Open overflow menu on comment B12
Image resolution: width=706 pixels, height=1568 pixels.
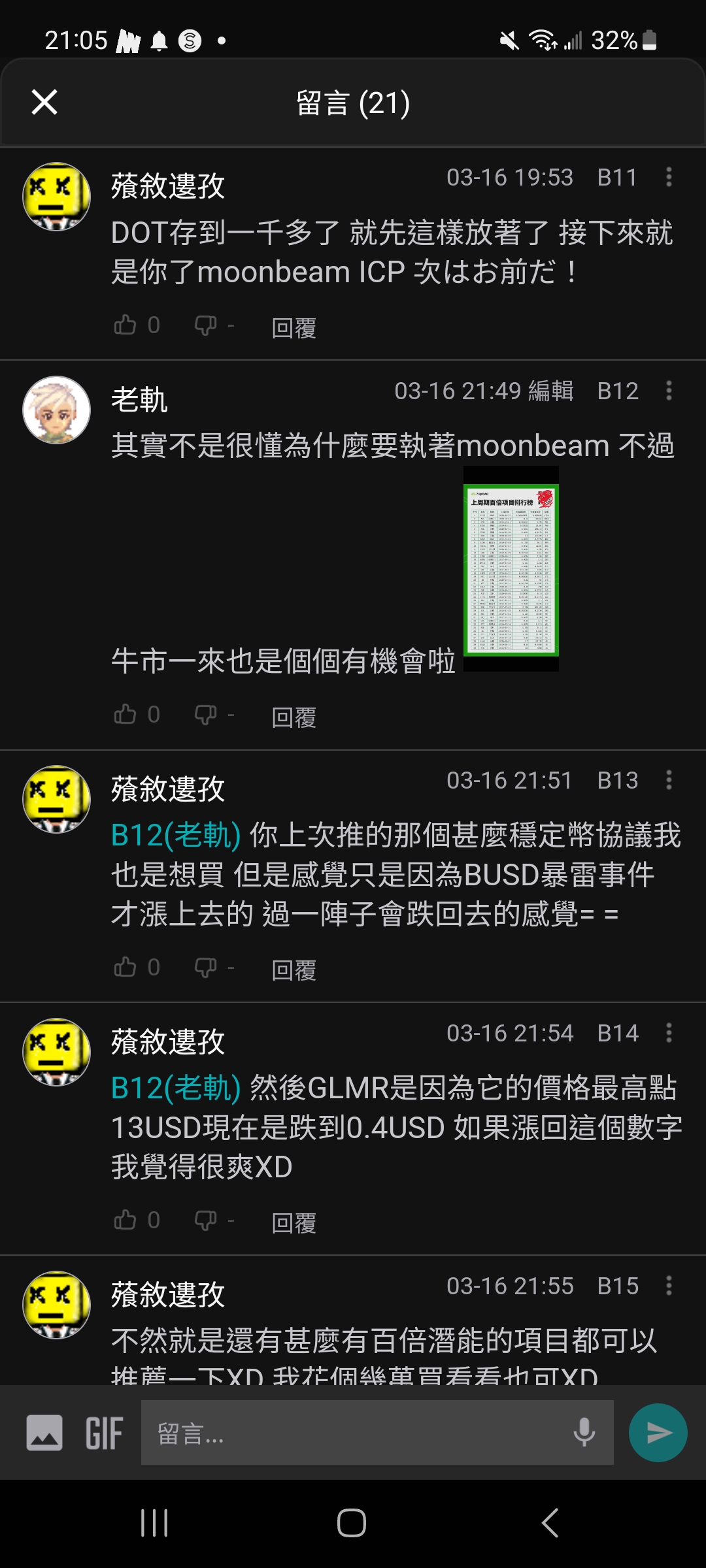pos(669,391)
